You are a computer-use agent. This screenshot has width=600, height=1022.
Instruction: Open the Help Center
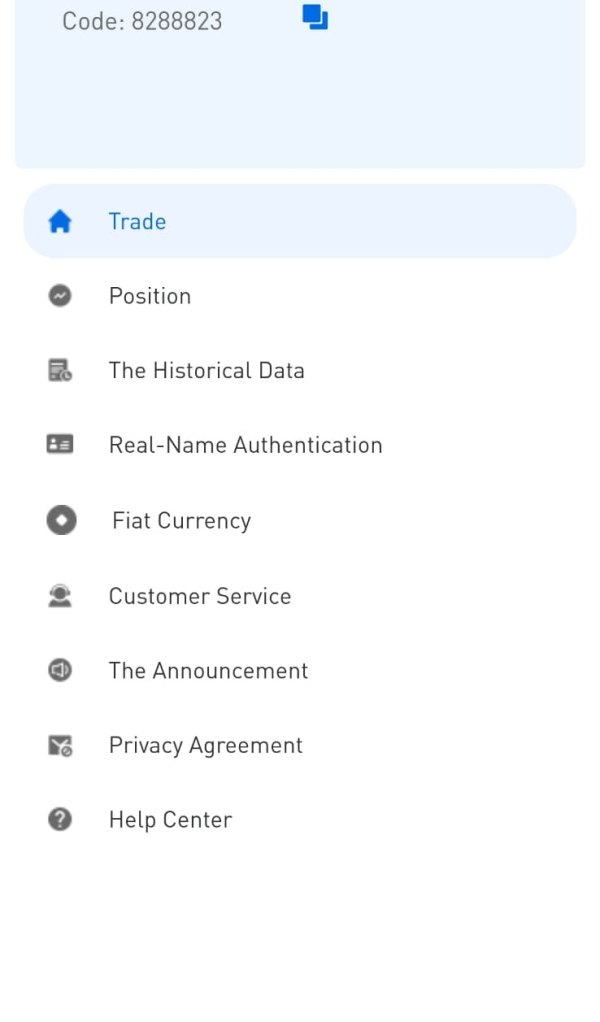300,819
